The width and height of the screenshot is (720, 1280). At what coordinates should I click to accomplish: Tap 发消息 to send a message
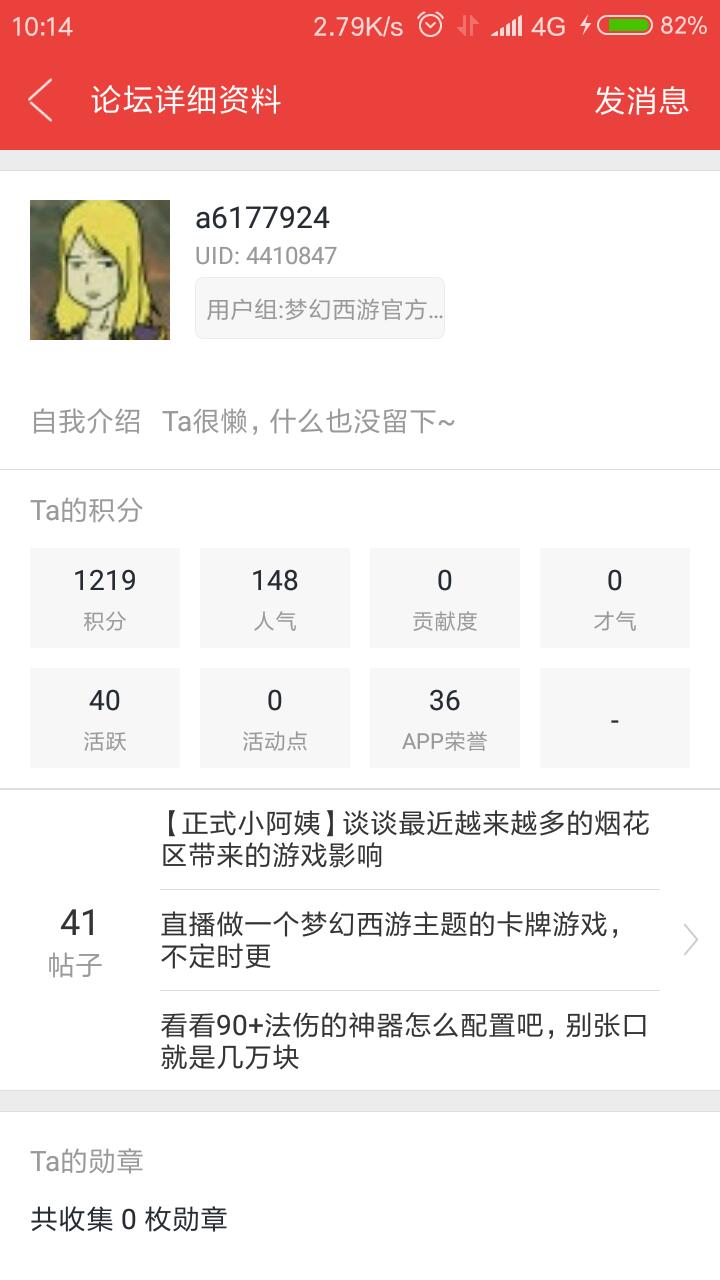tap(641, 100)
